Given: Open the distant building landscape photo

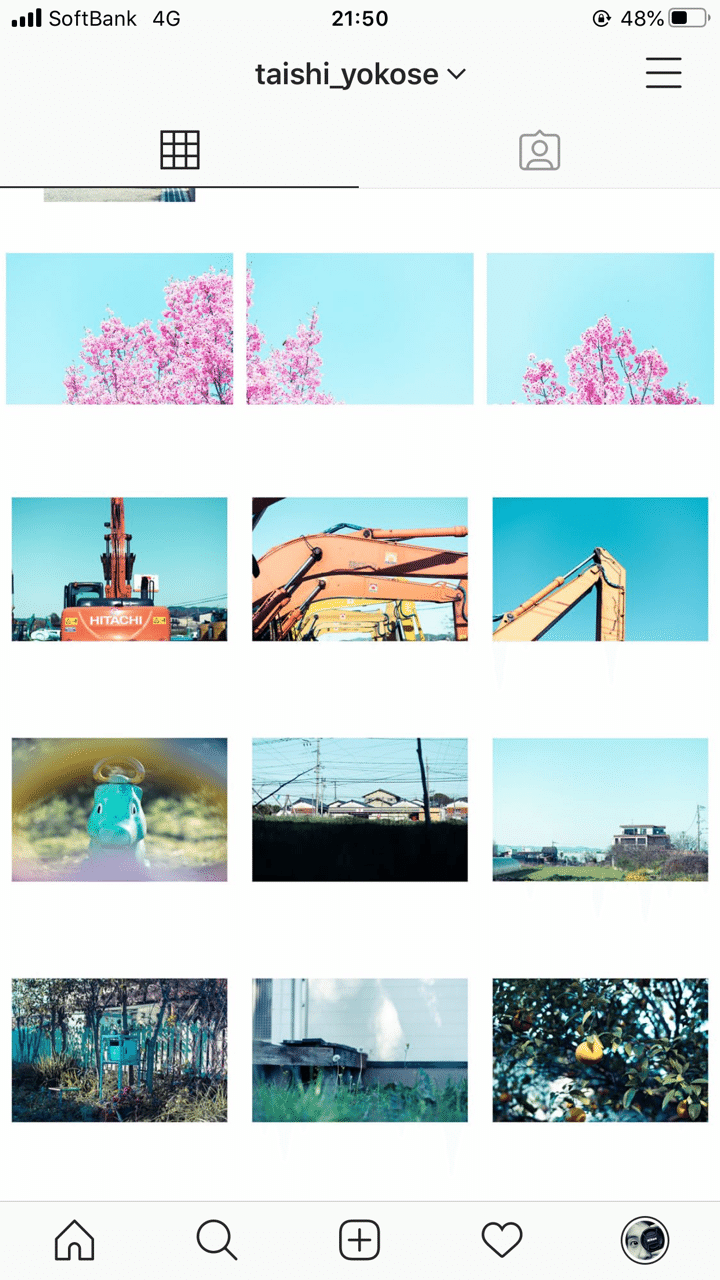Looking at the screenshot, I should pyautogui.click(x=600, y=809).
